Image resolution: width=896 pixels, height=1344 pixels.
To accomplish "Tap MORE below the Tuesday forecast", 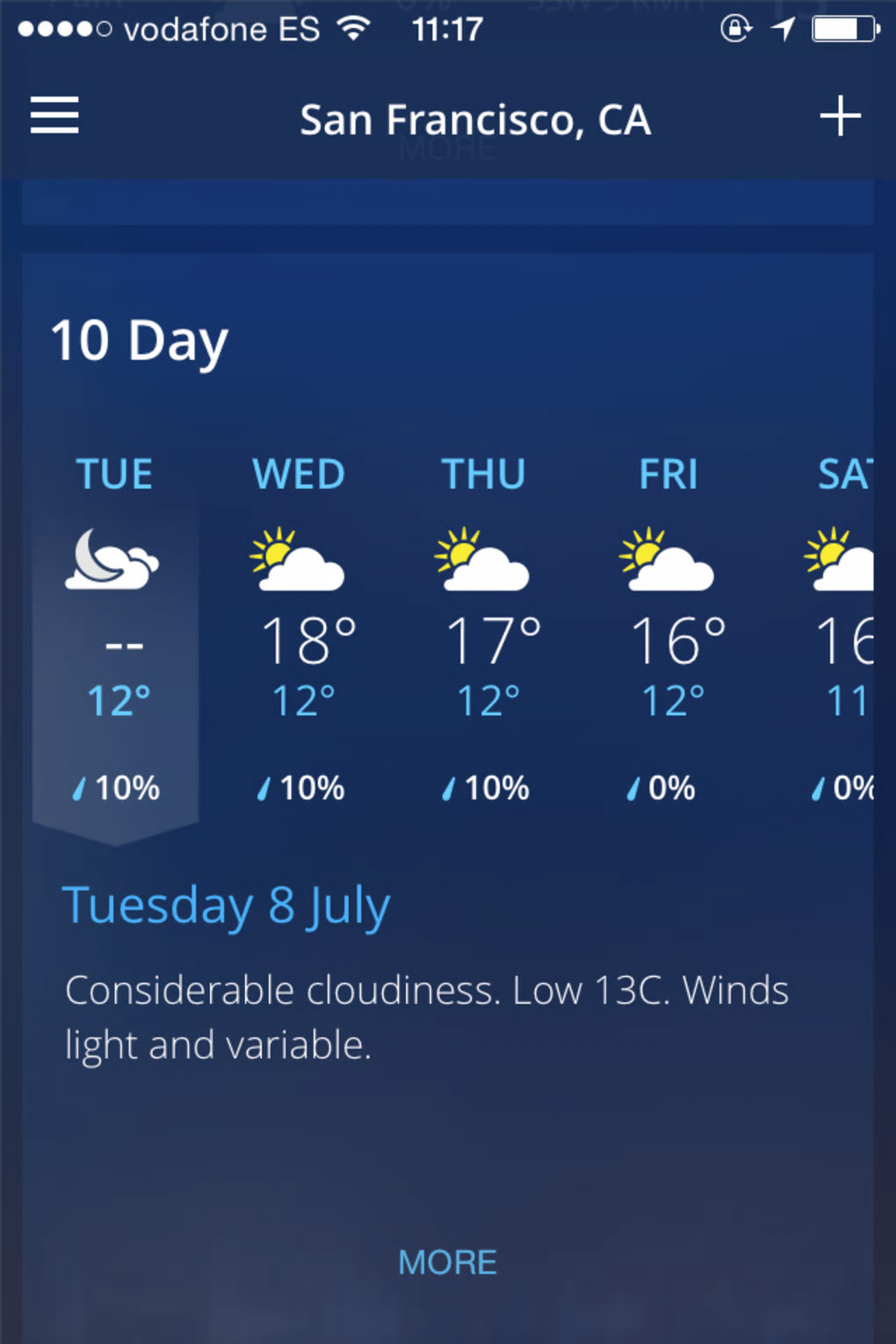I will [x=447, y=1262].
